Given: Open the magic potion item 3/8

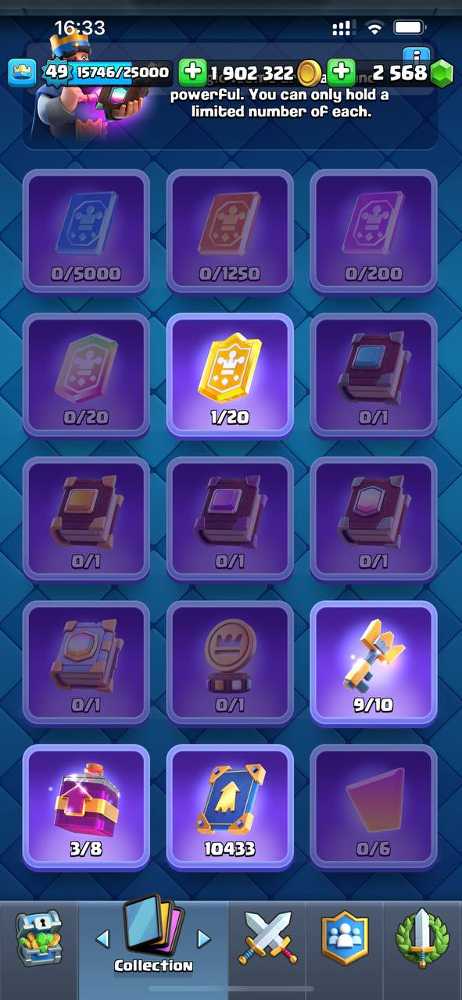Looking at the screenshot, I should click(x=86, y=806).
